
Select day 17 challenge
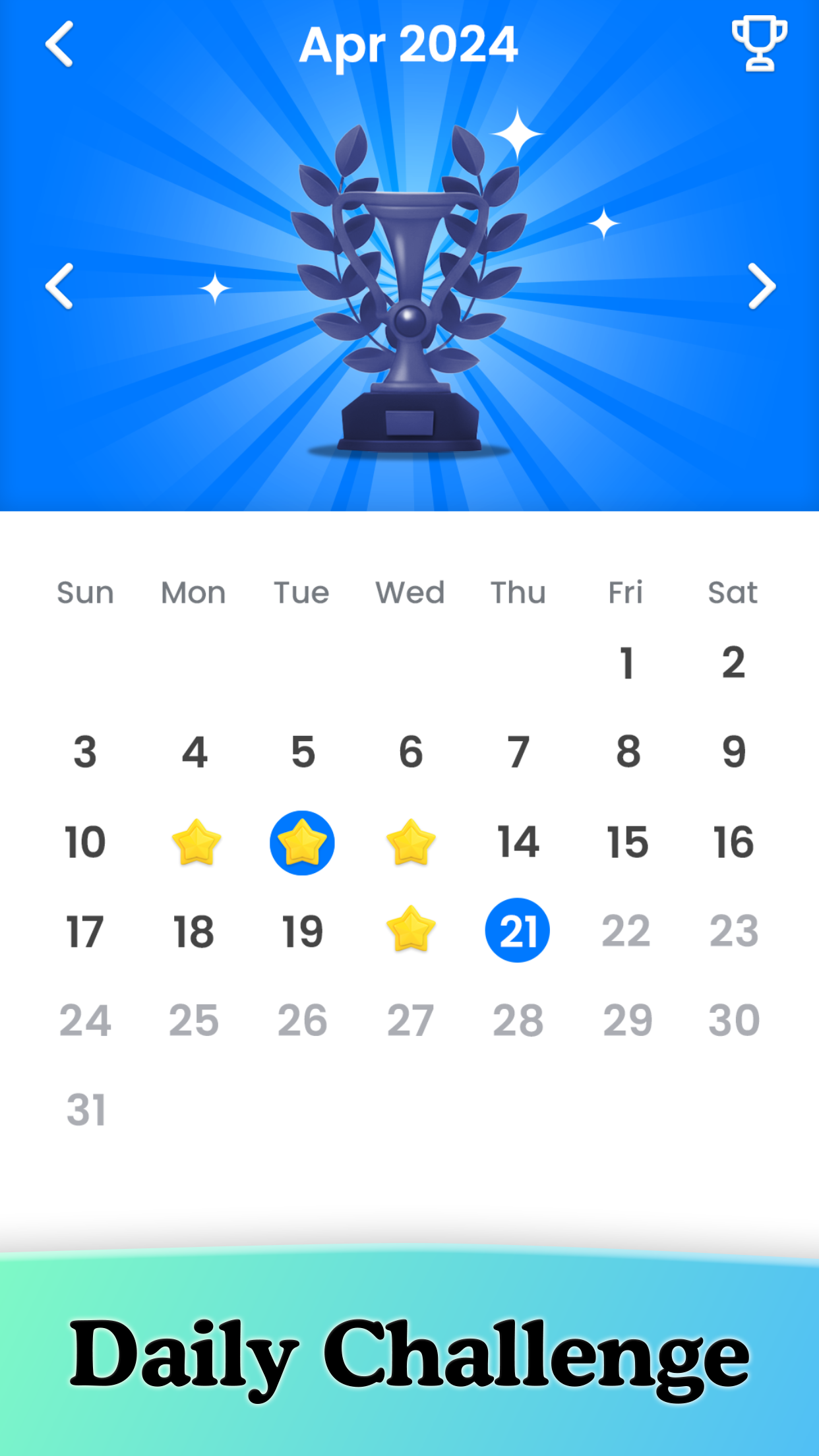click(85, 931)
